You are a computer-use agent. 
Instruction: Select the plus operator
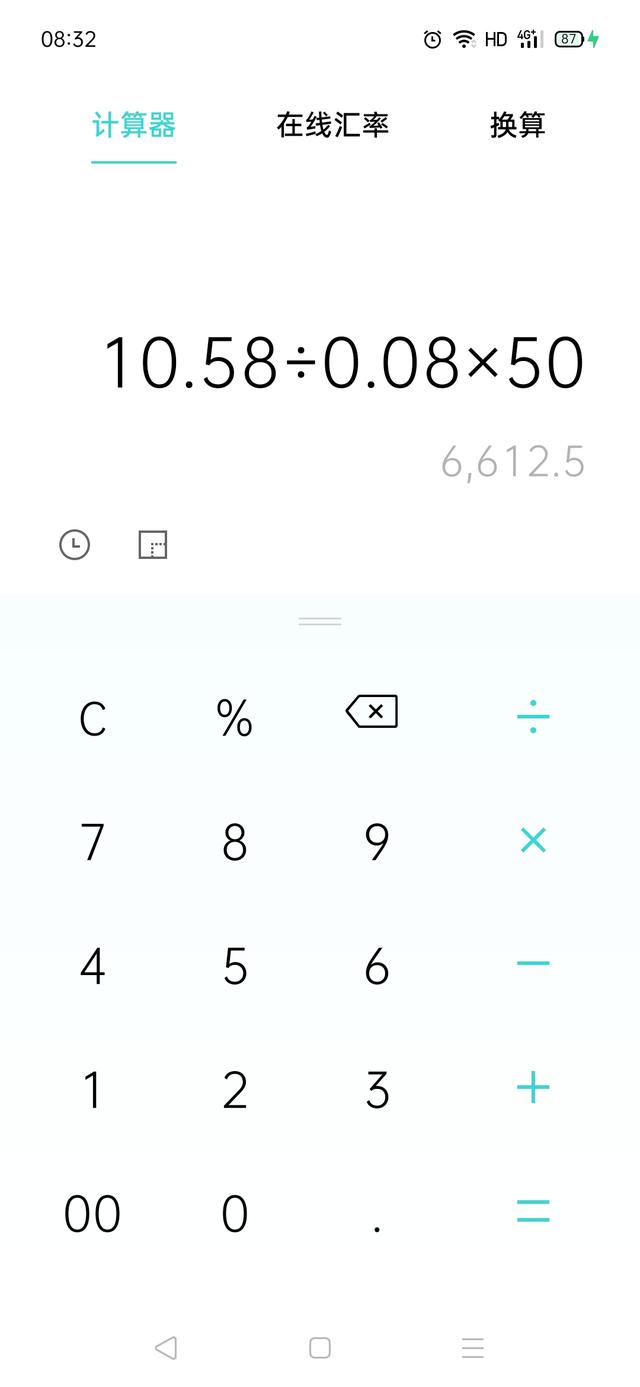click(533, 1088)
